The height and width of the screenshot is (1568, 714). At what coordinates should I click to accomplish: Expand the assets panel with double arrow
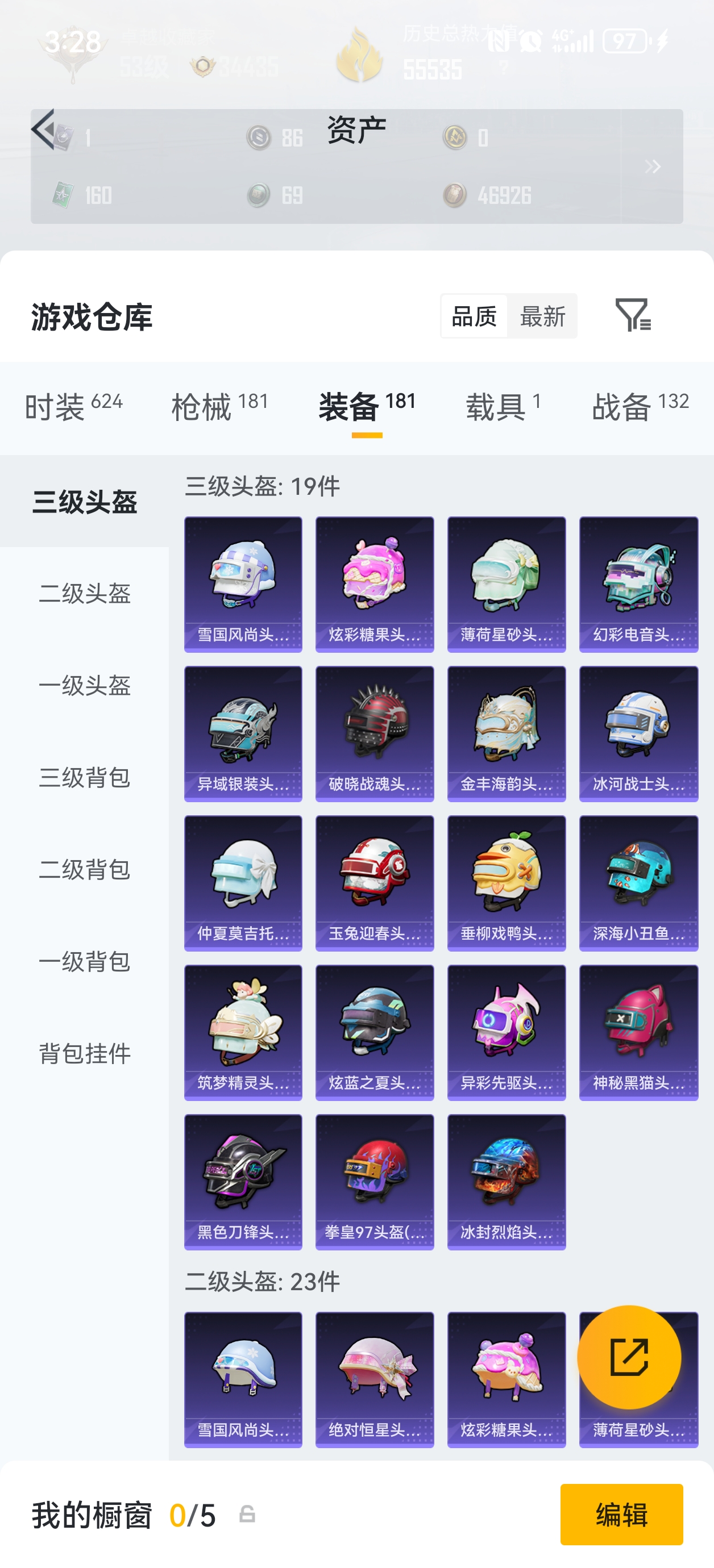tap(653, 166)
